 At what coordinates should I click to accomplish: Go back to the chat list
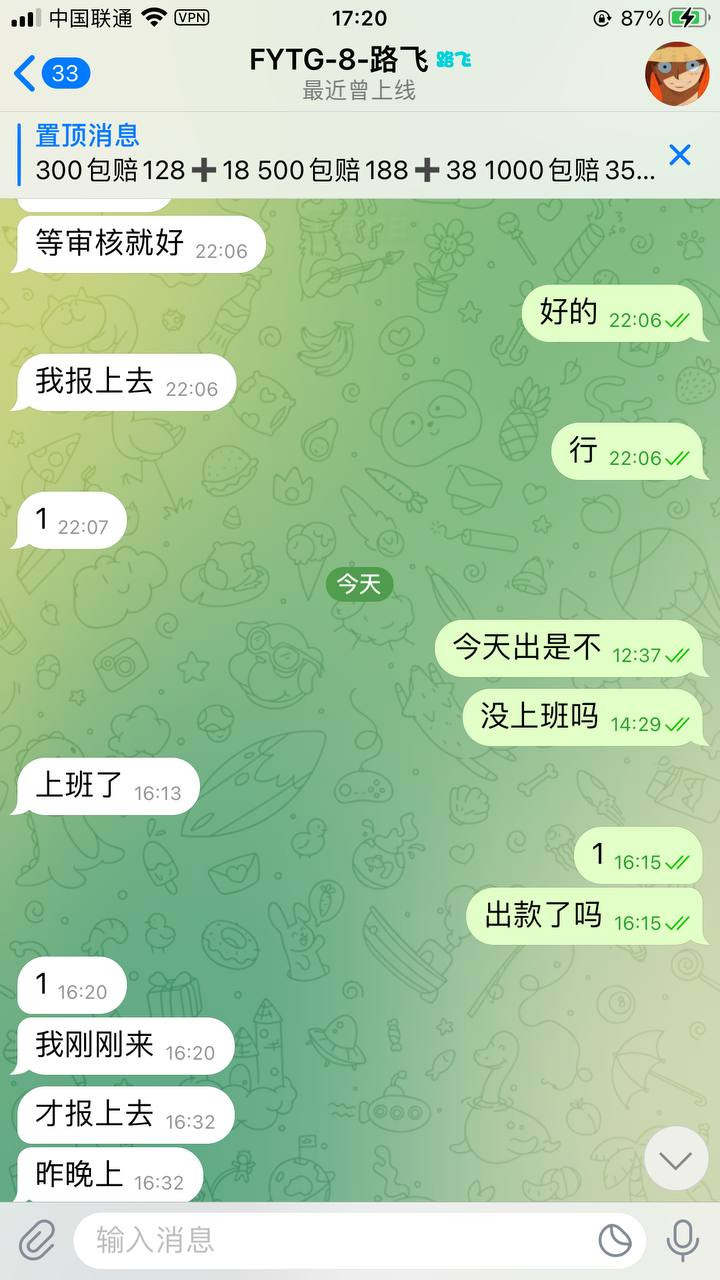coord(50,73)
